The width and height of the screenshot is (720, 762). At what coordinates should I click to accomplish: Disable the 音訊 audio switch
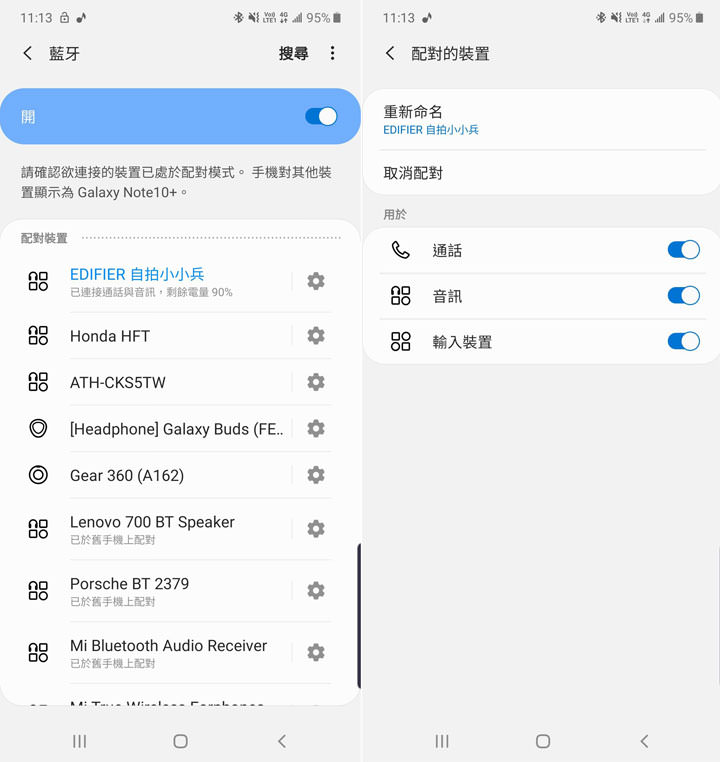pos(684,296)
